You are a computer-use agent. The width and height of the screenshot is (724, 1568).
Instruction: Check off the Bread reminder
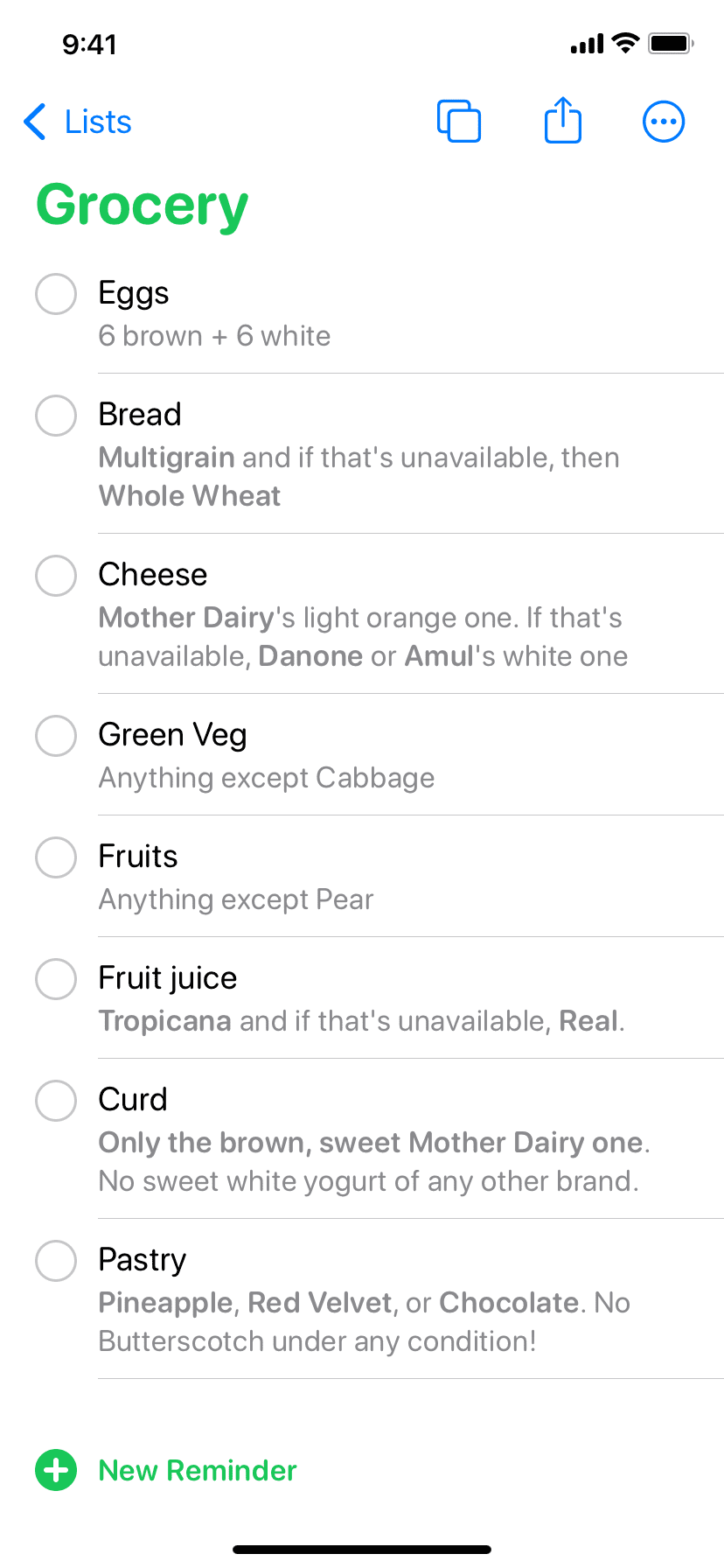56,416
